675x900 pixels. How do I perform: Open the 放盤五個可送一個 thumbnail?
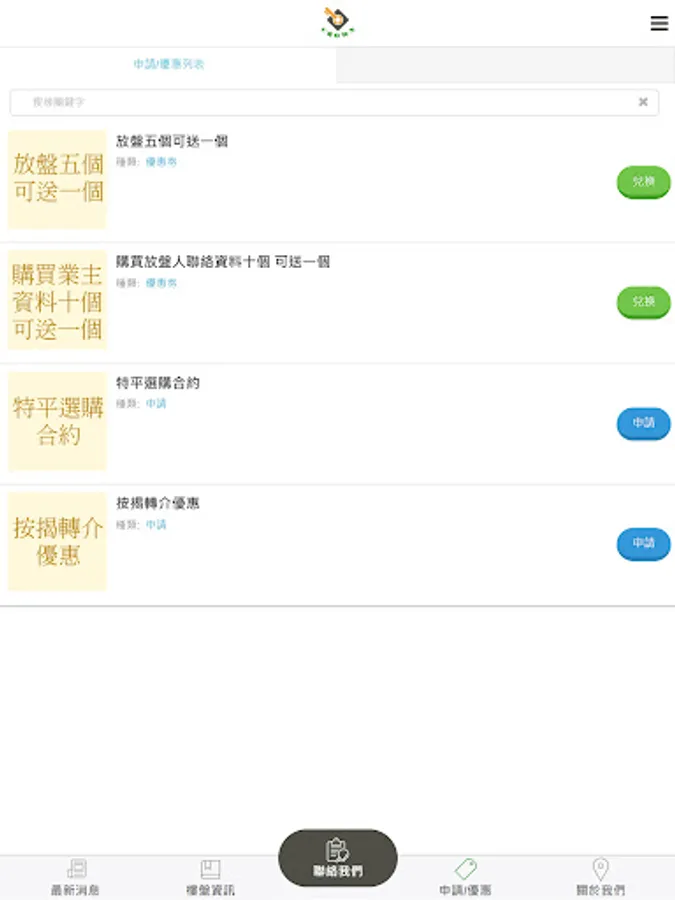(57, 179)
